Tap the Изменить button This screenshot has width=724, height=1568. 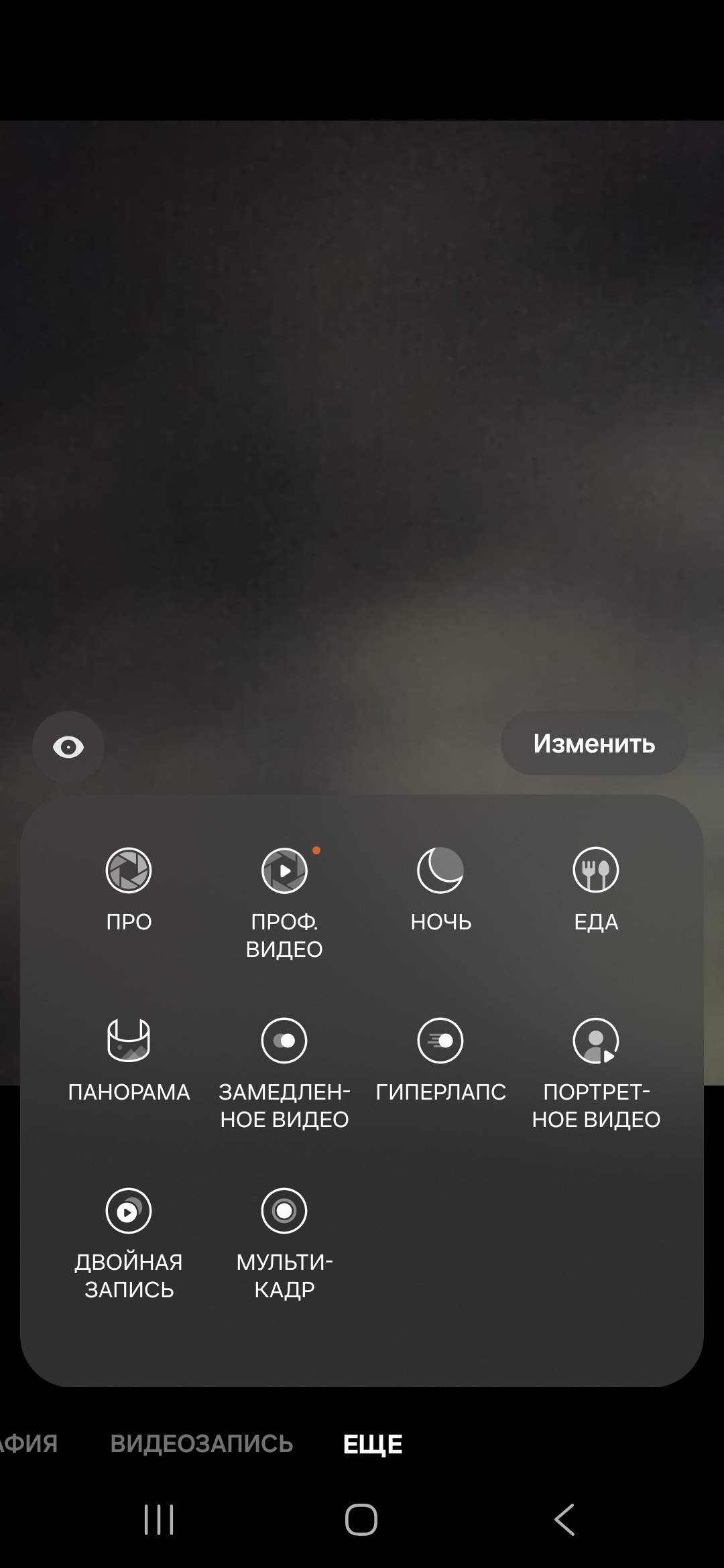coord(594,744)
